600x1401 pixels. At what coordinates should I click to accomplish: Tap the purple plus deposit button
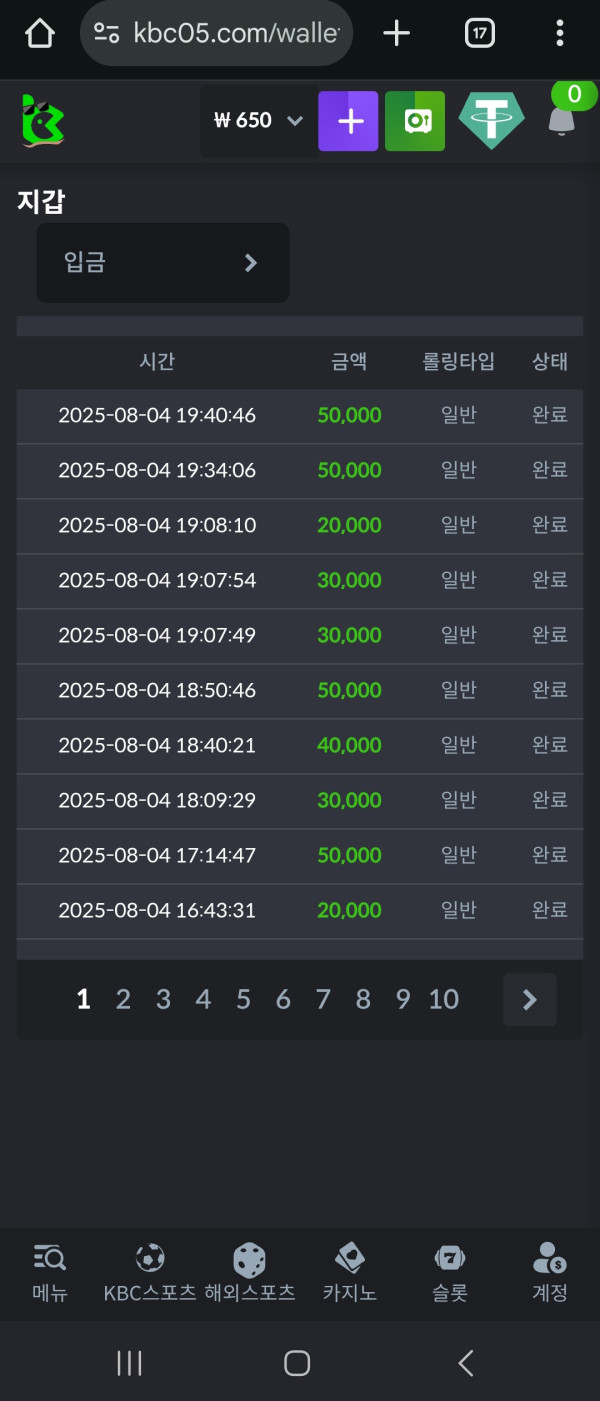tap(348, 121)
